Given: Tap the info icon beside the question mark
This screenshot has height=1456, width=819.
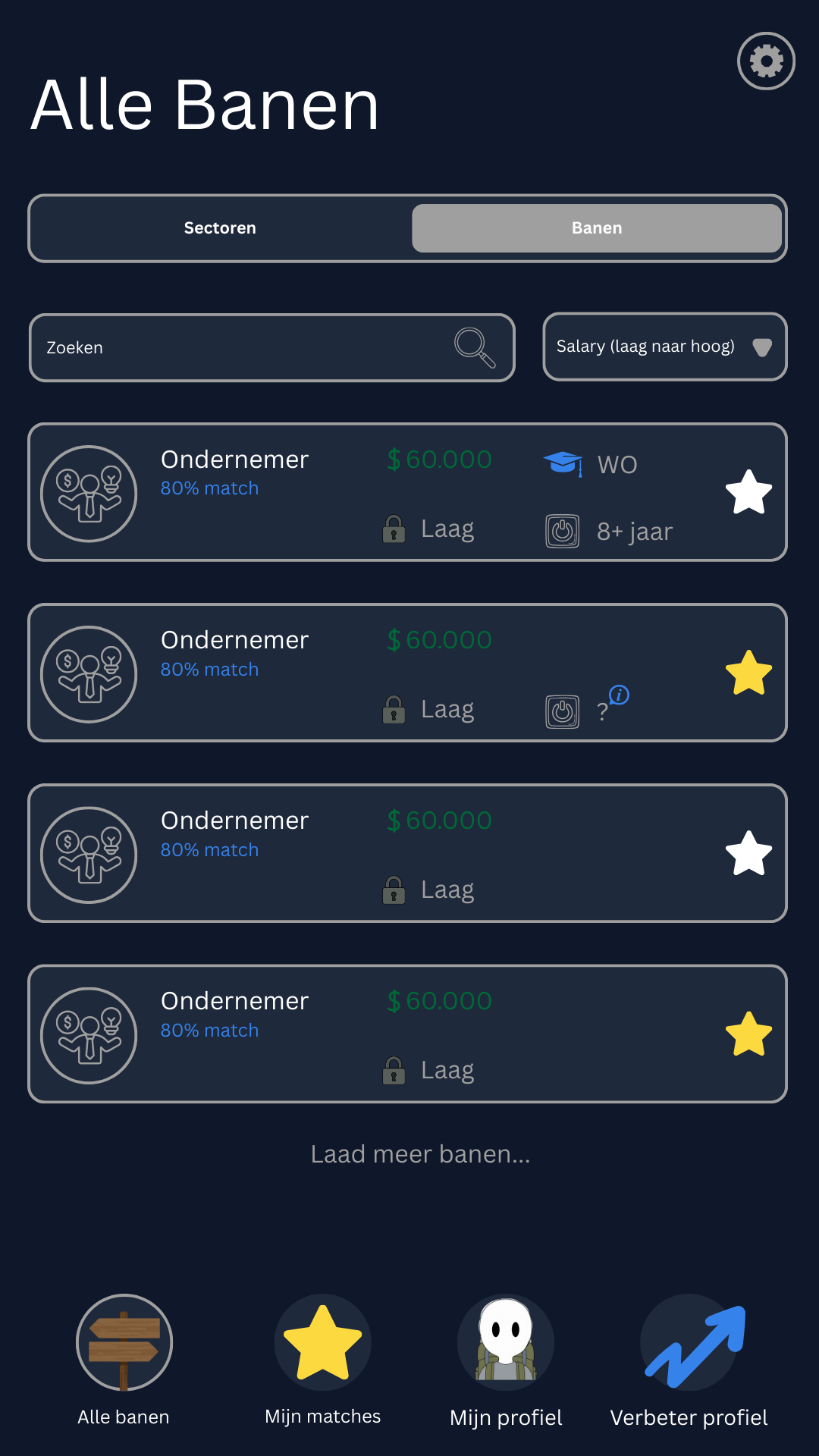Looking at the screenshot, I should pyautogui.click(x=620, y=695).
